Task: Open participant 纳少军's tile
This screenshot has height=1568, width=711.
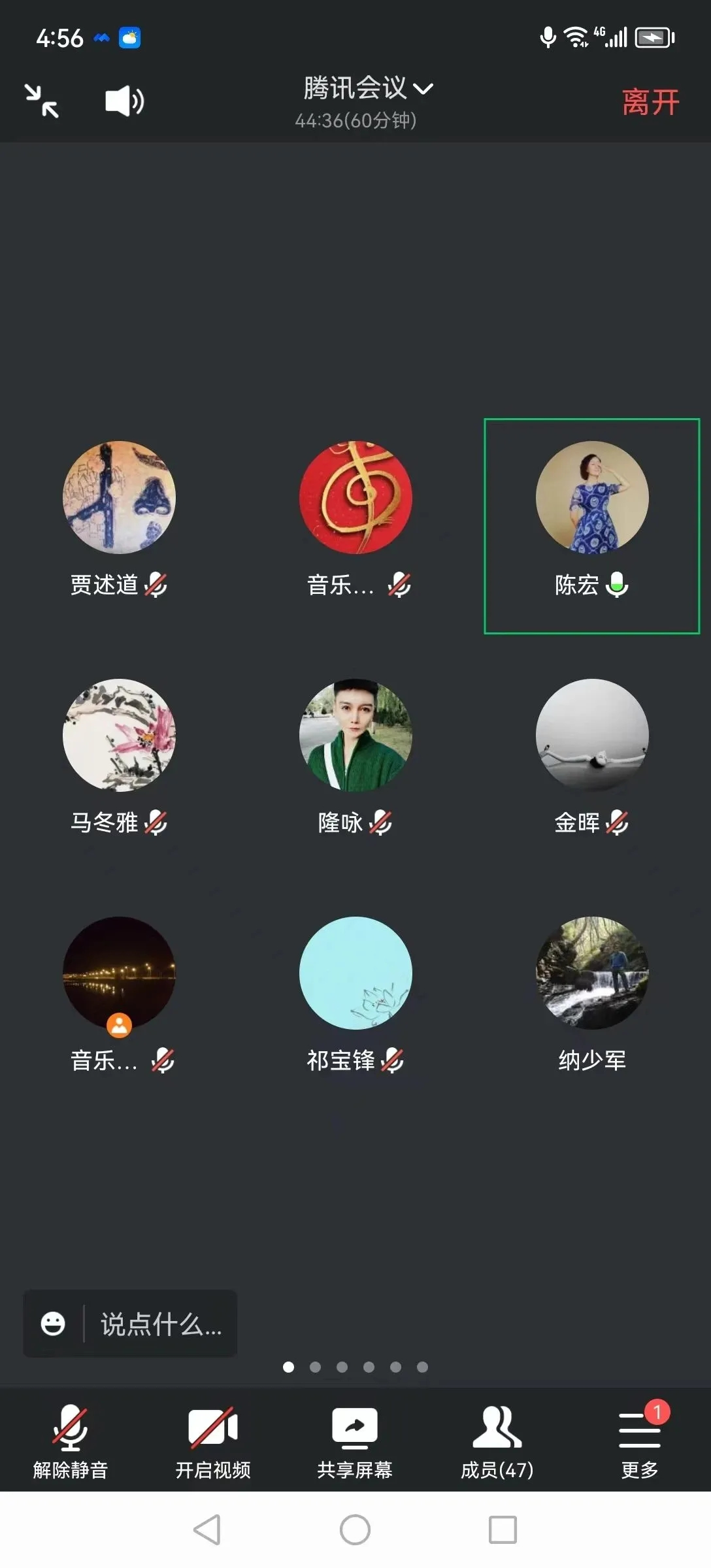Action: [x=591, y=973]
